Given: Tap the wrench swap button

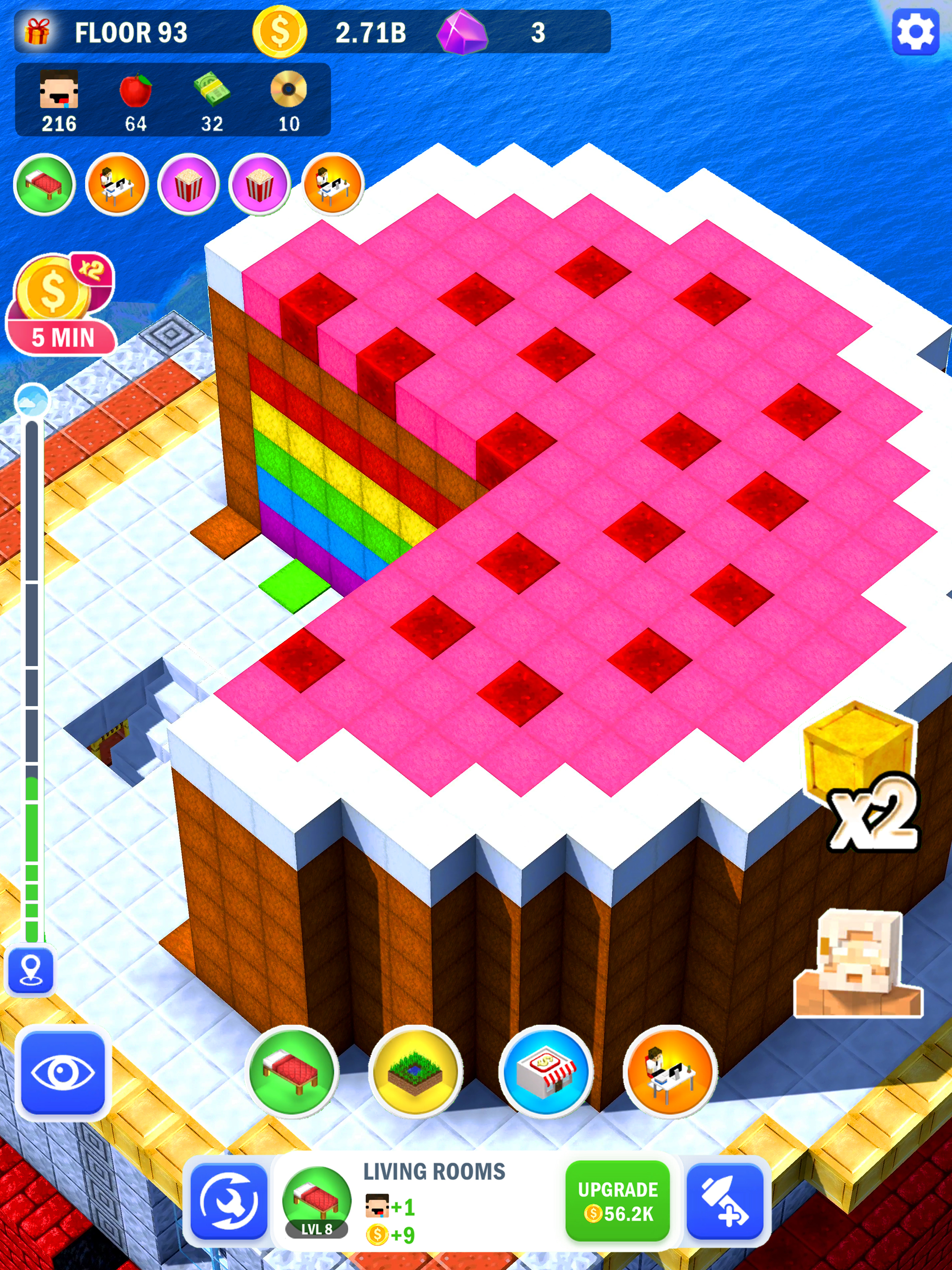Looking at the screenshot, I should (x=229, y=1202).
